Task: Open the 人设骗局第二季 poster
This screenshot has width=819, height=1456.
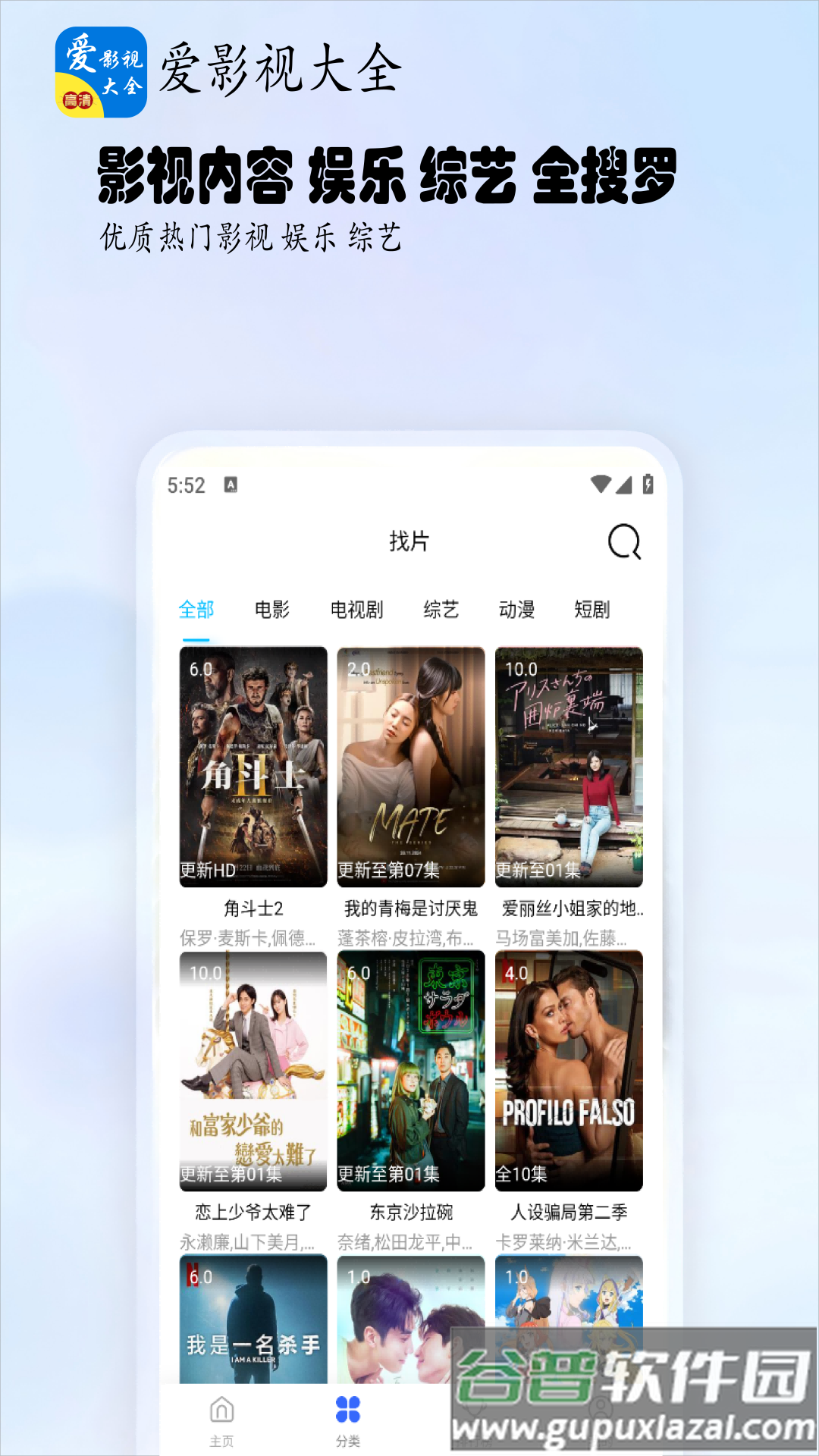Action: pos(567,1069)
